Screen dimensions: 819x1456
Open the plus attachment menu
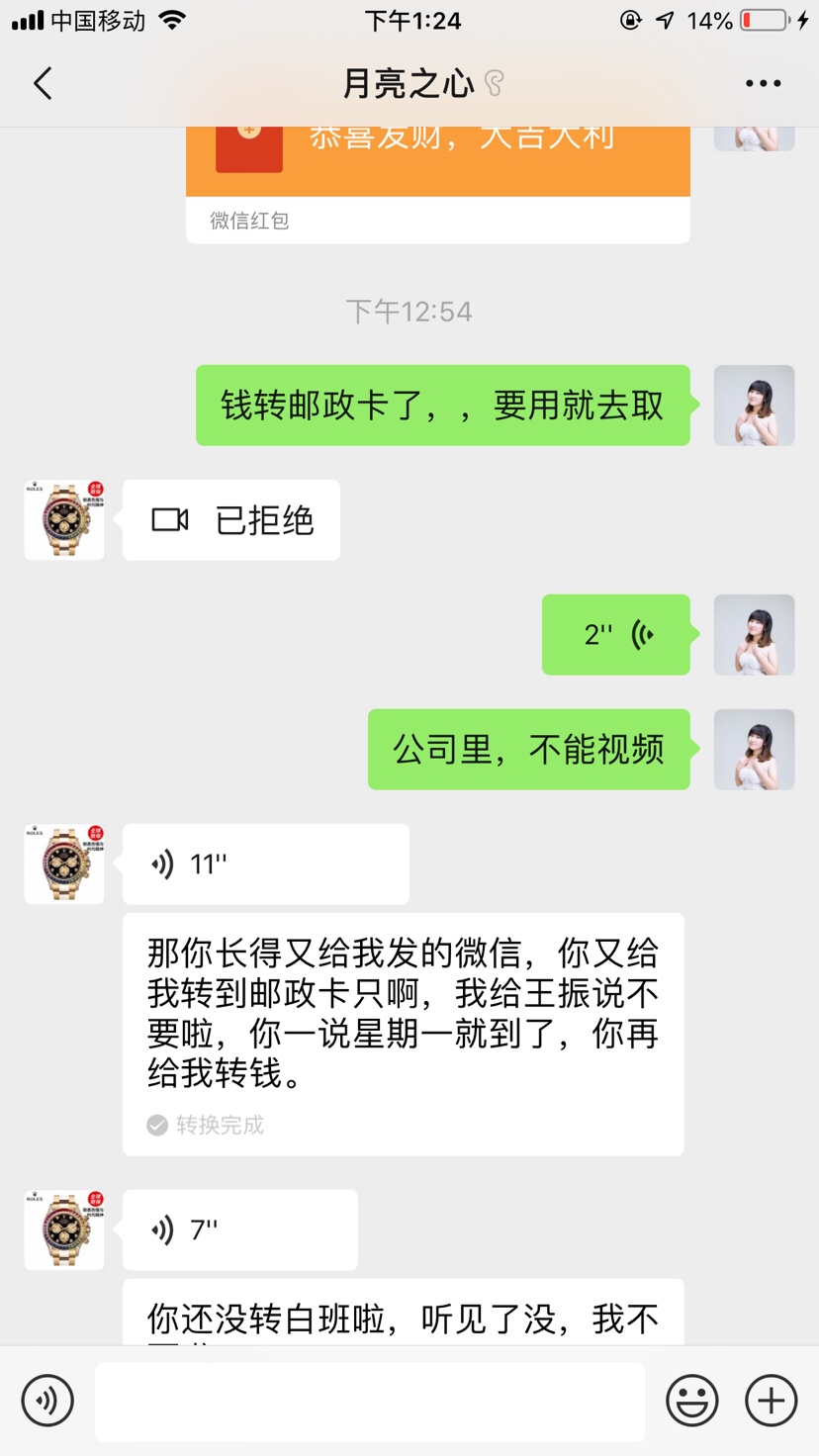(x=772, y=1401)
